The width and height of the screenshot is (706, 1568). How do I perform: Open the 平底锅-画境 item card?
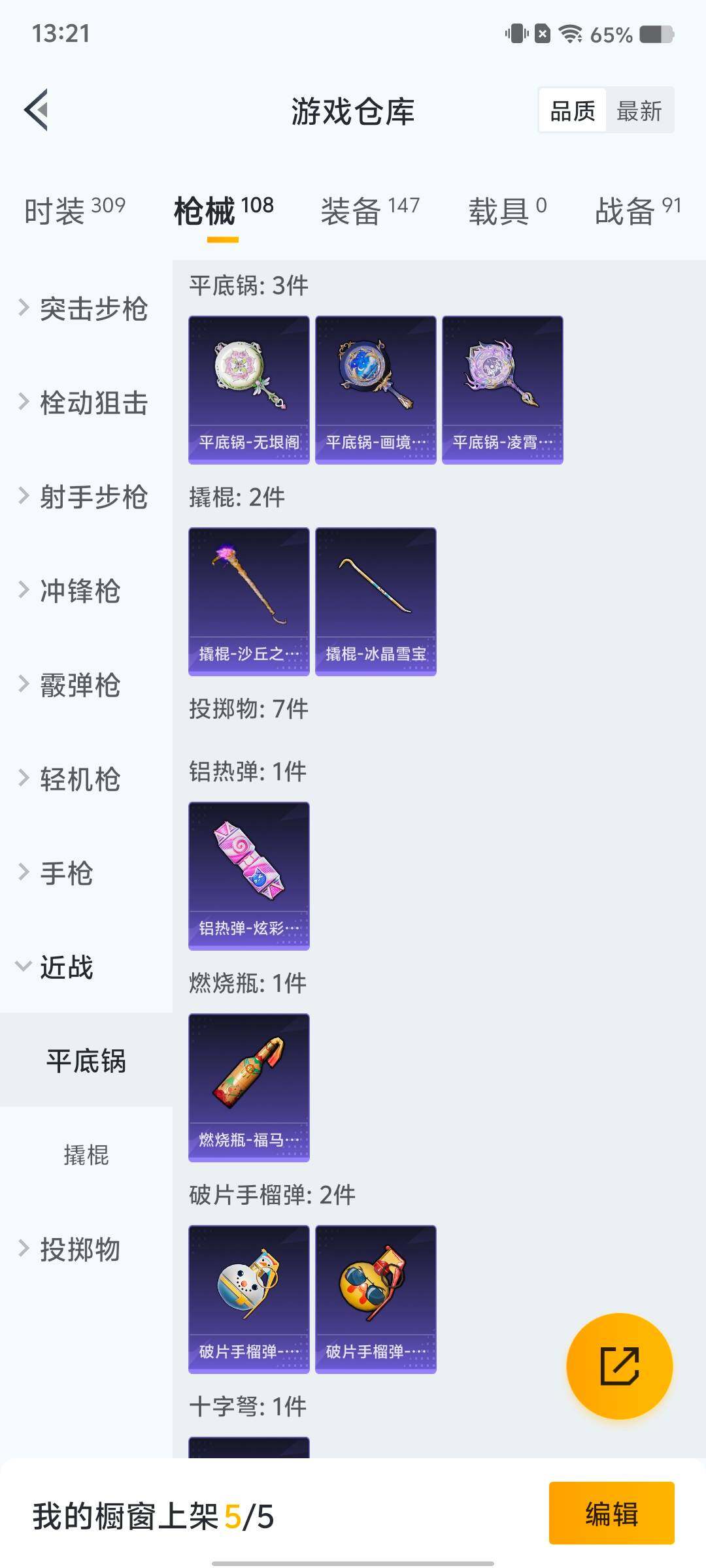375,389
